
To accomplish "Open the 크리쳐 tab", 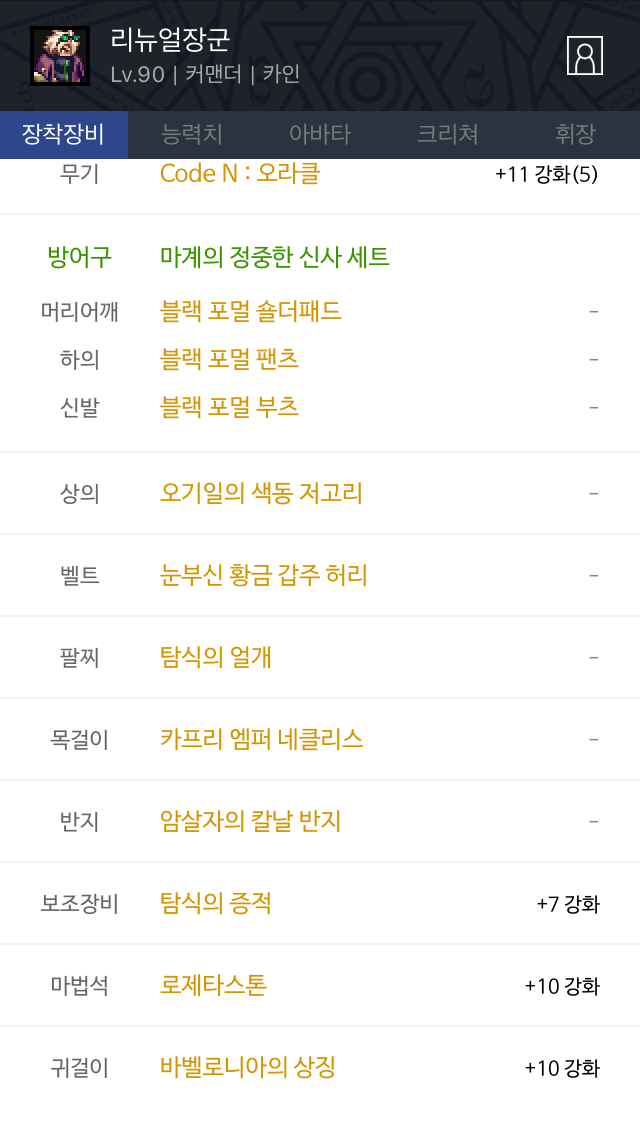I will click(x=448, y=134).
